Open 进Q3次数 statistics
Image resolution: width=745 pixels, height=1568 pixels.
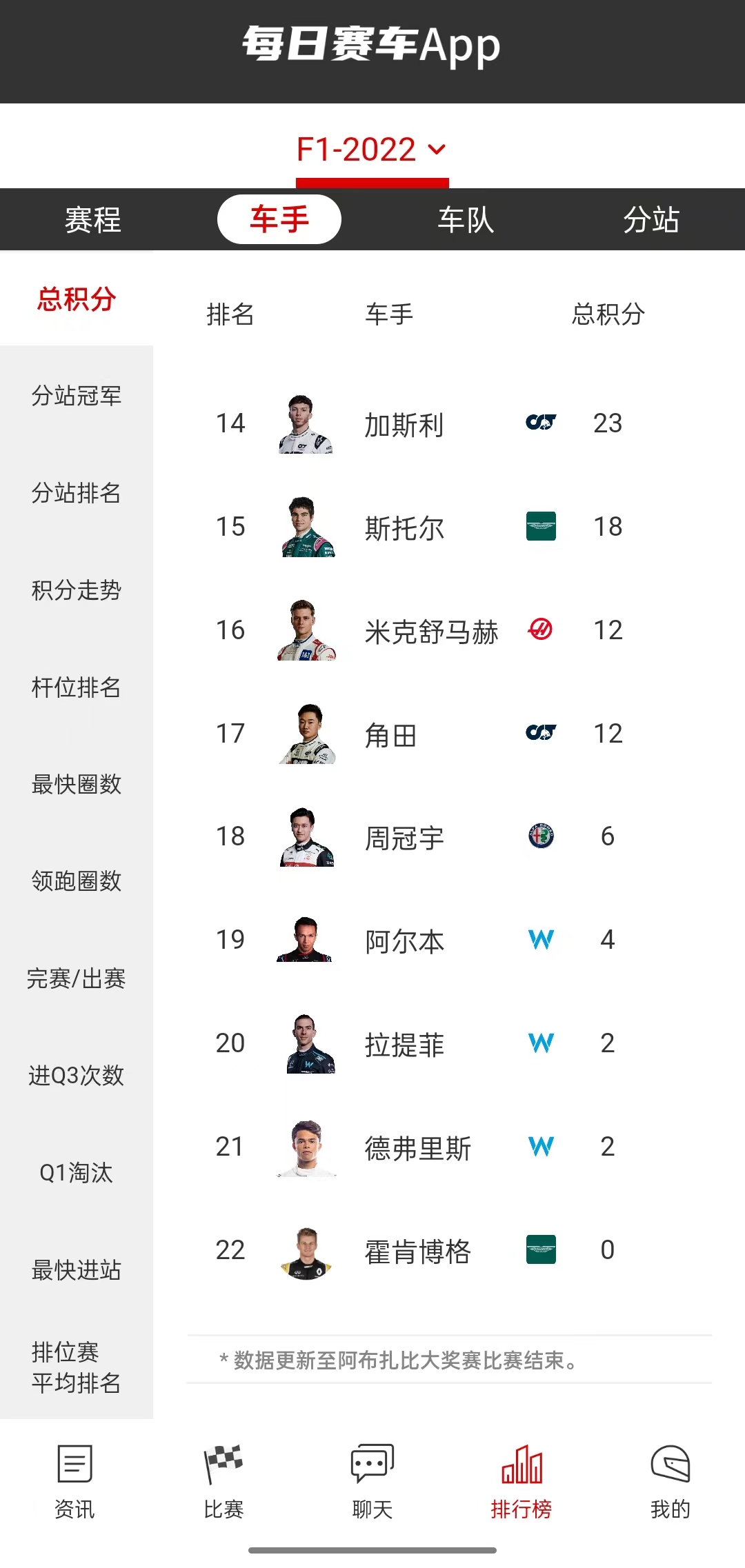tap(77, 1075)
